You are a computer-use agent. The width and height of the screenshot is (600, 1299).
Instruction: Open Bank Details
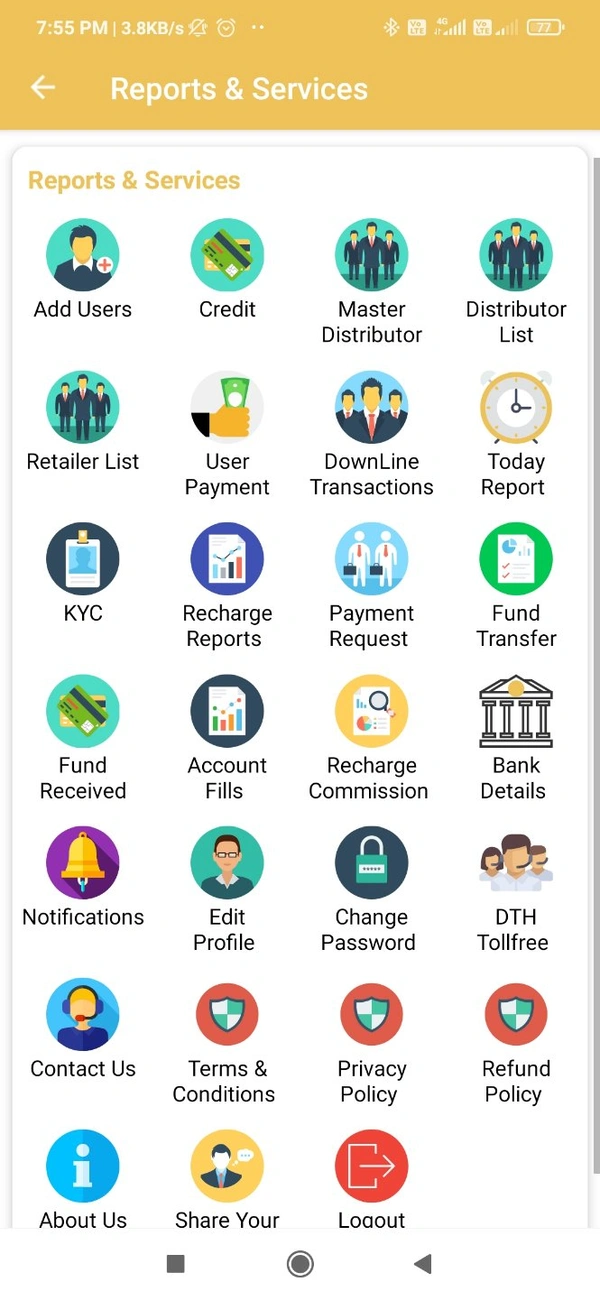(x=515, y=712)
